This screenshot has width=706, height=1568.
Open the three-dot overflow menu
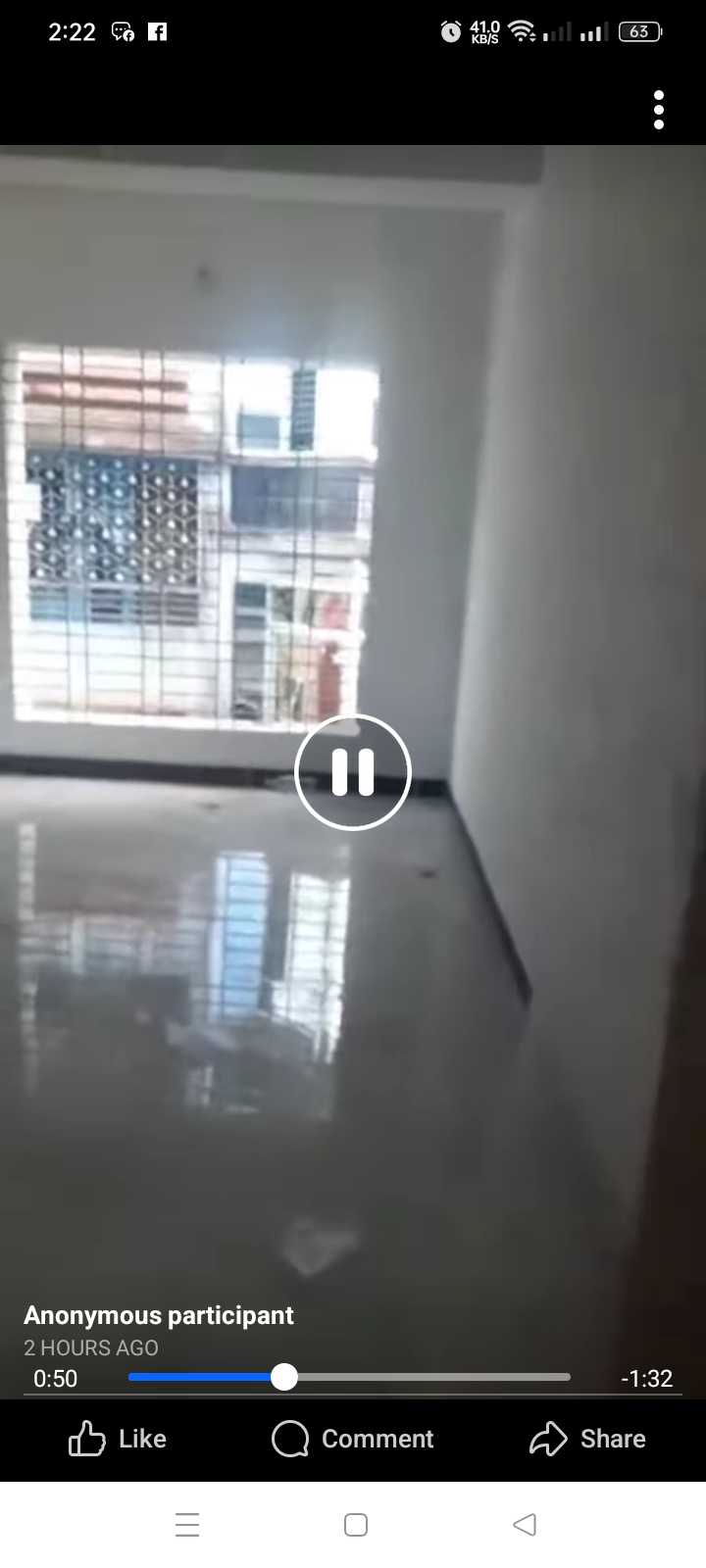[659, 110]
